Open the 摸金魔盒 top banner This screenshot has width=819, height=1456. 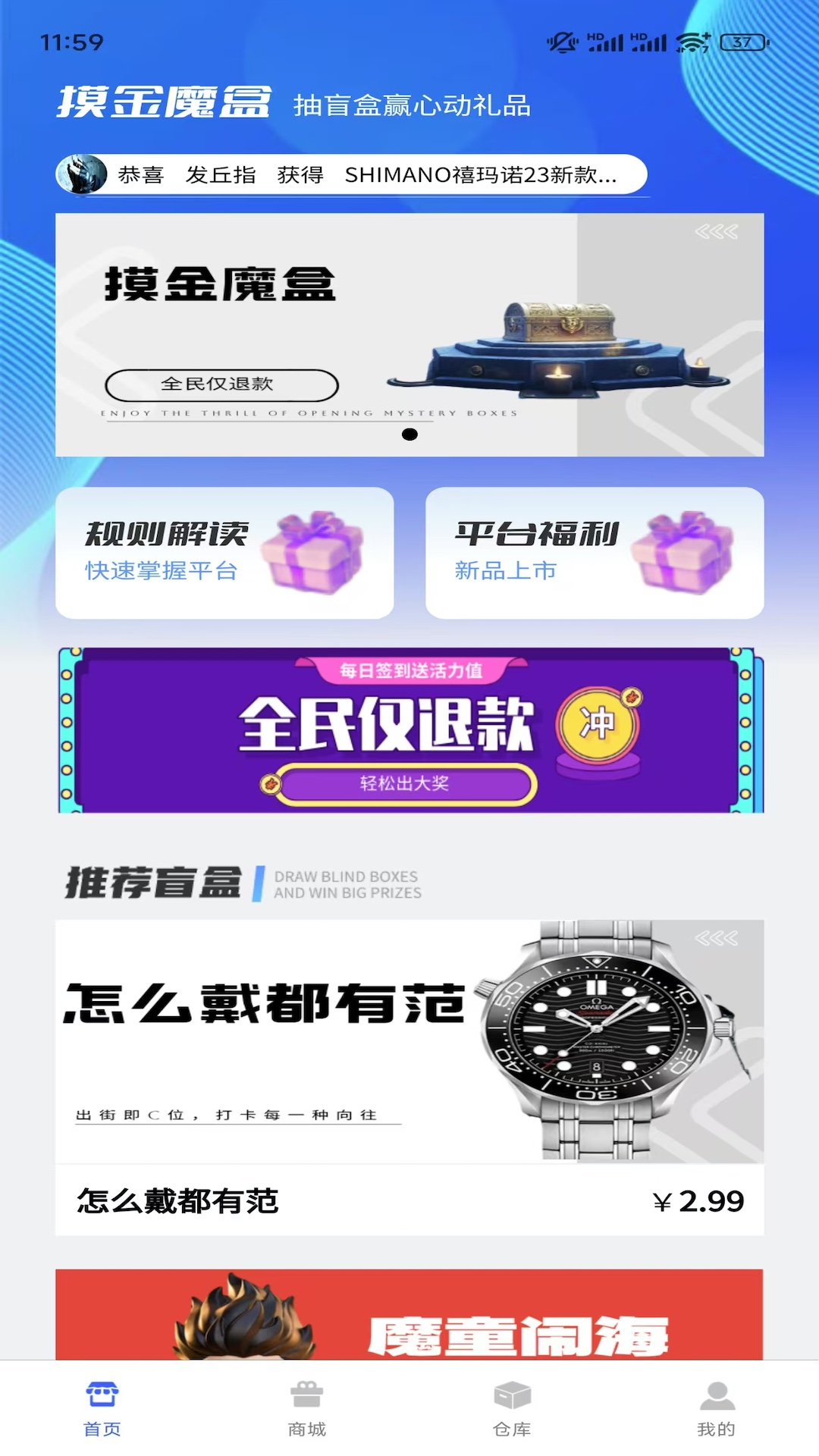click(x=409, y=334)
